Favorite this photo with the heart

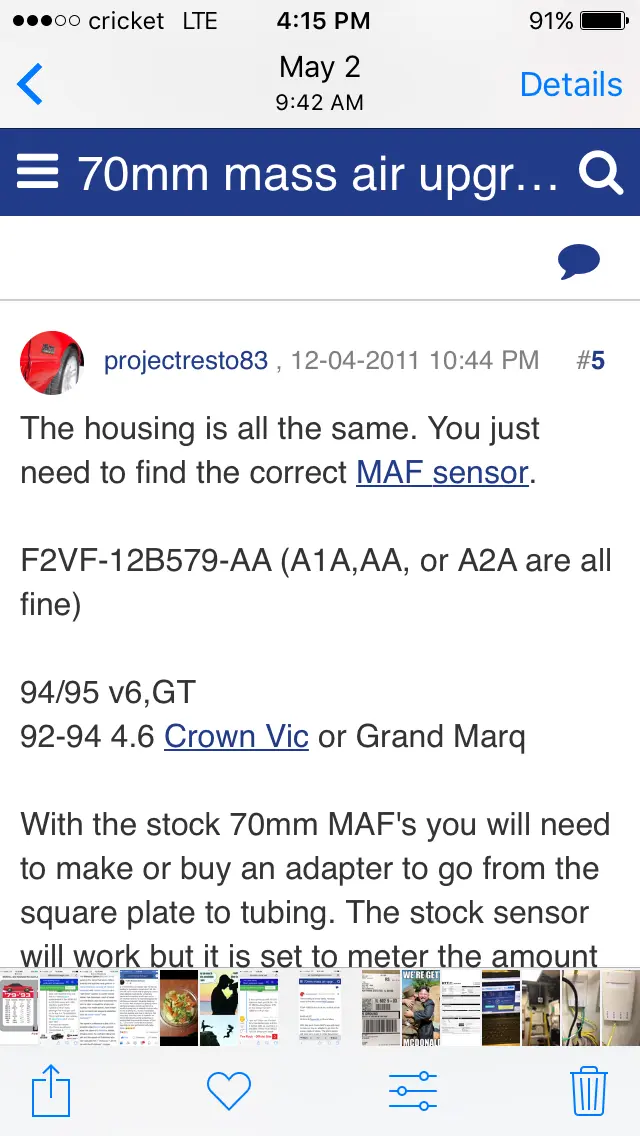pyautogui.click(x=228, y=1090)
